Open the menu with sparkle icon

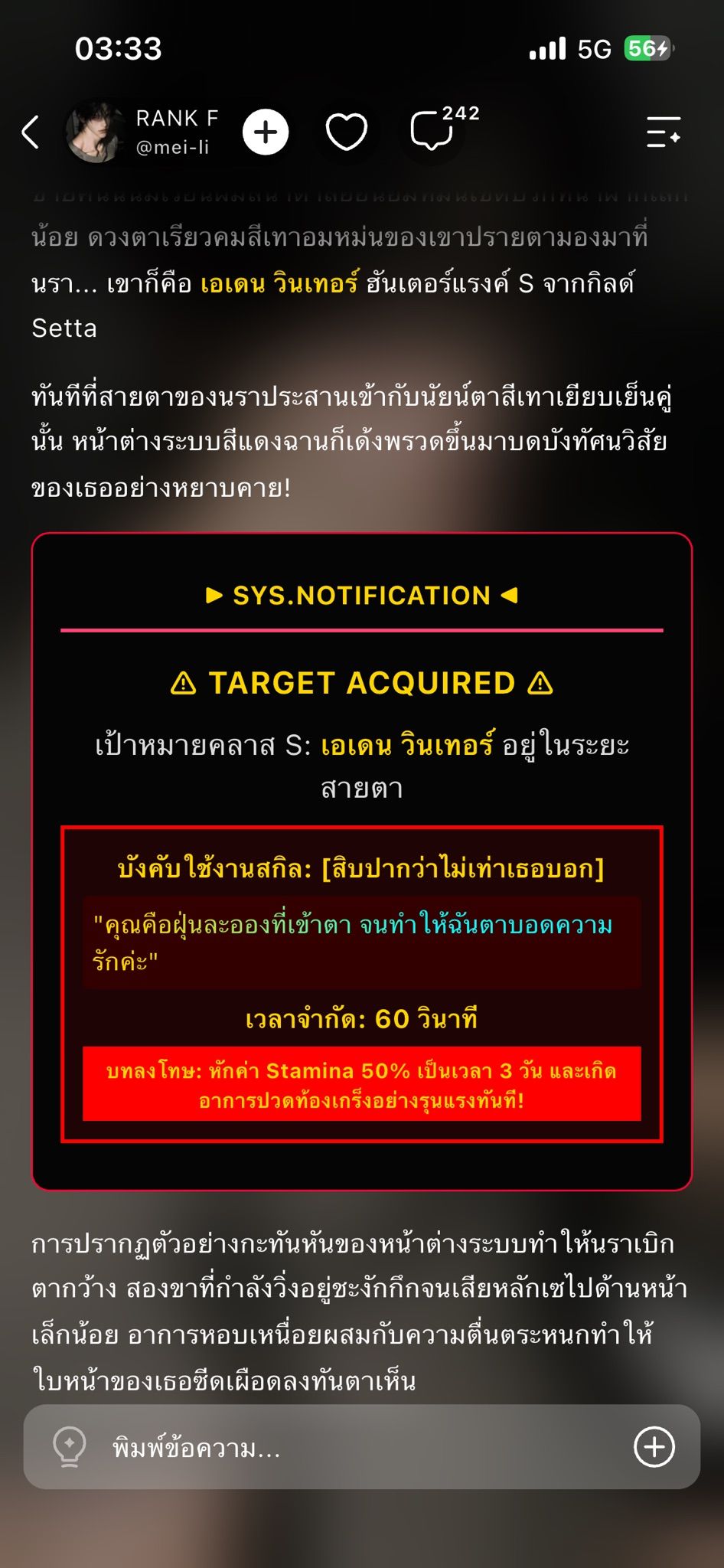pos(664,132)
